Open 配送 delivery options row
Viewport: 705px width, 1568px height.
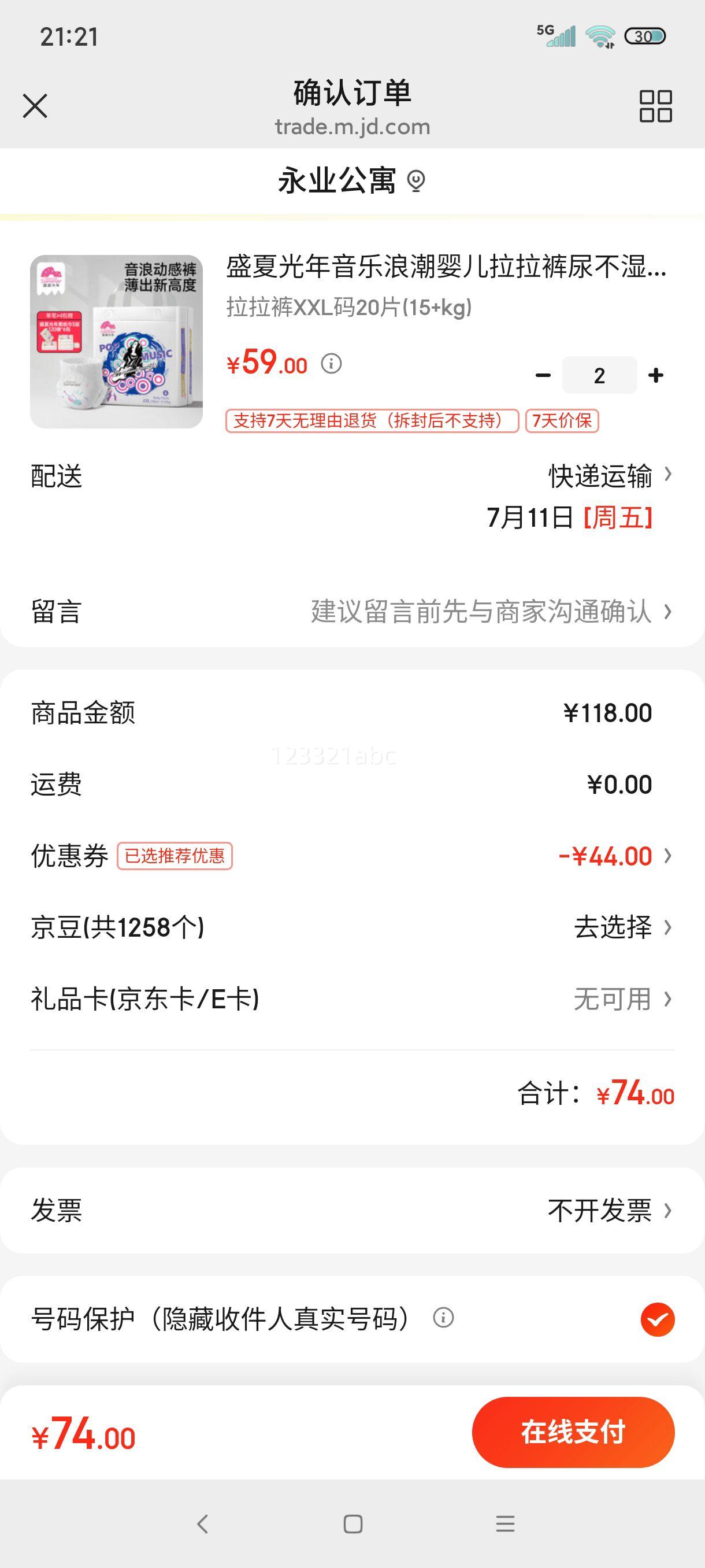pos(352,496)
